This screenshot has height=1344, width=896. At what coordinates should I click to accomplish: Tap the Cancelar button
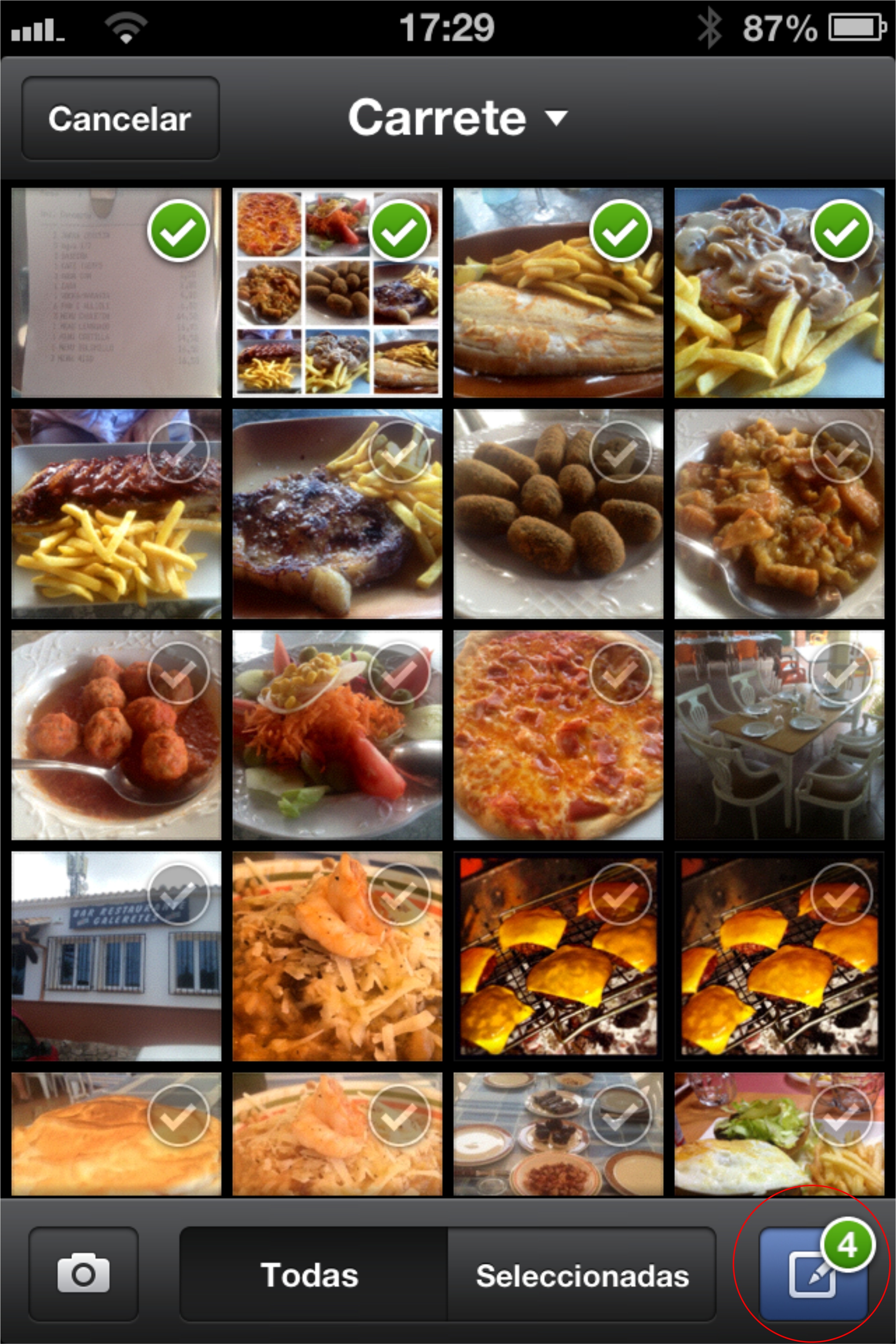tap(120, 118)
